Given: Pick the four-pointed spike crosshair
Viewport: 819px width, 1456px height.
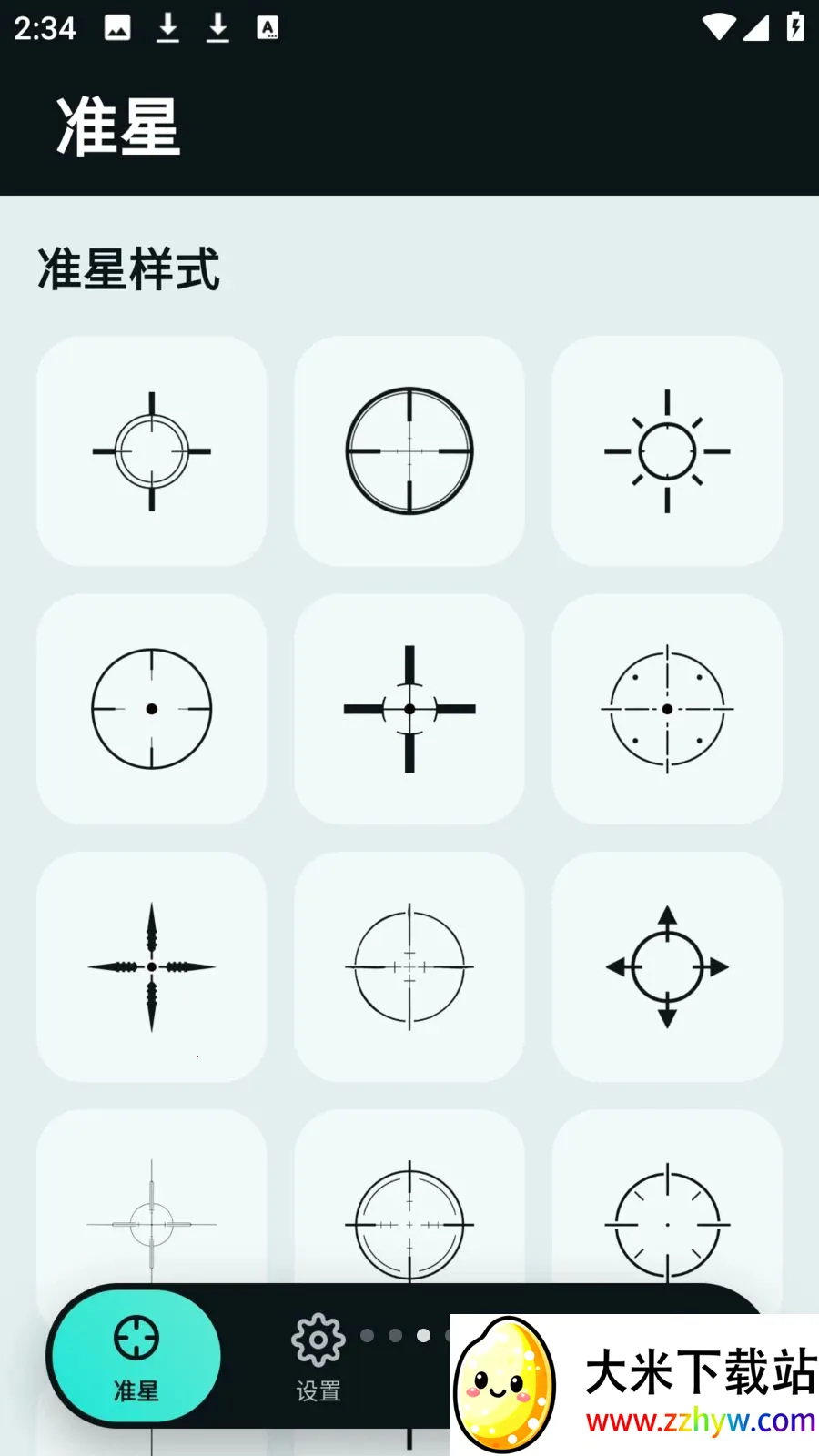Looking at the screenshot, I should (151, 966).
